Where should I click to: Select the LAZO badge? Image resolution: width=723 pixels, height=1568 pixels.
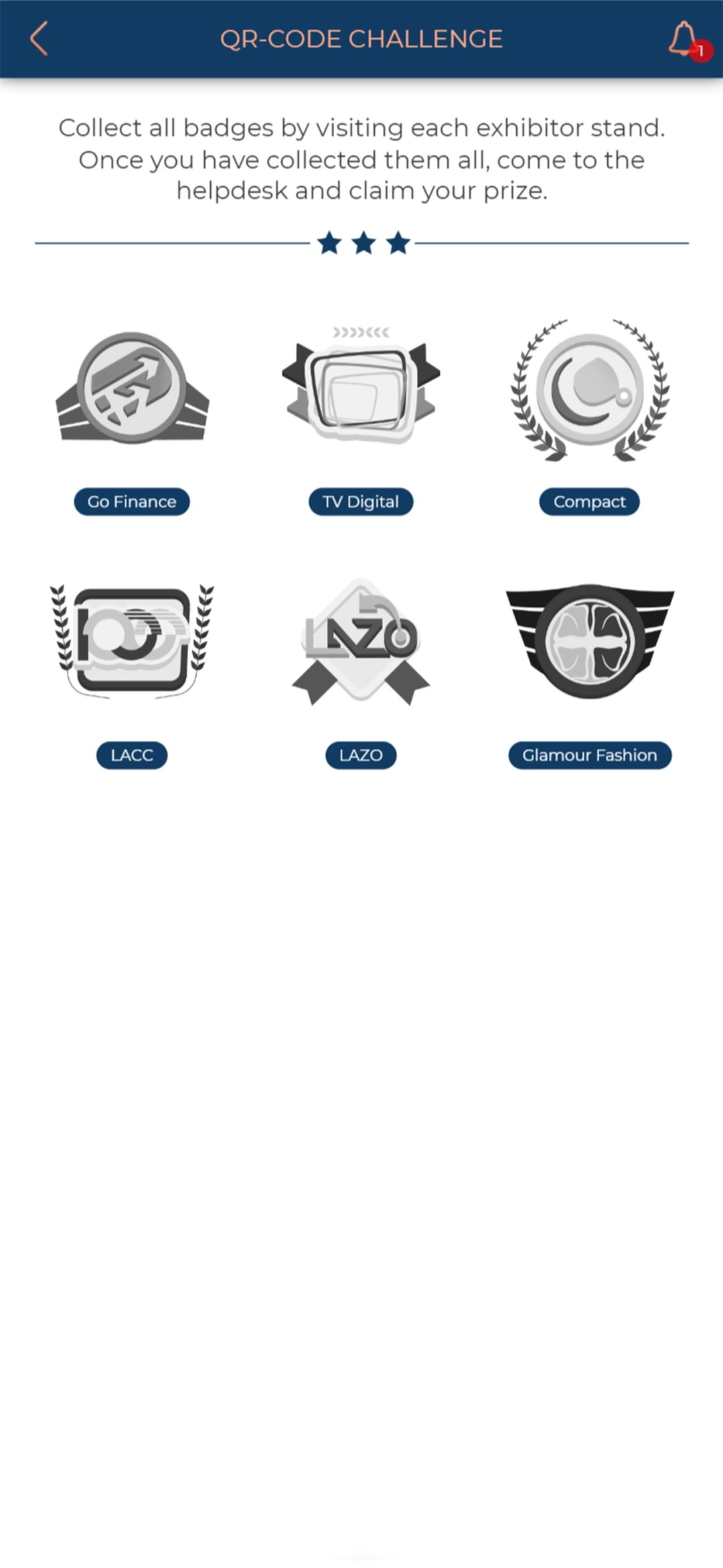(x=361, y=642)
